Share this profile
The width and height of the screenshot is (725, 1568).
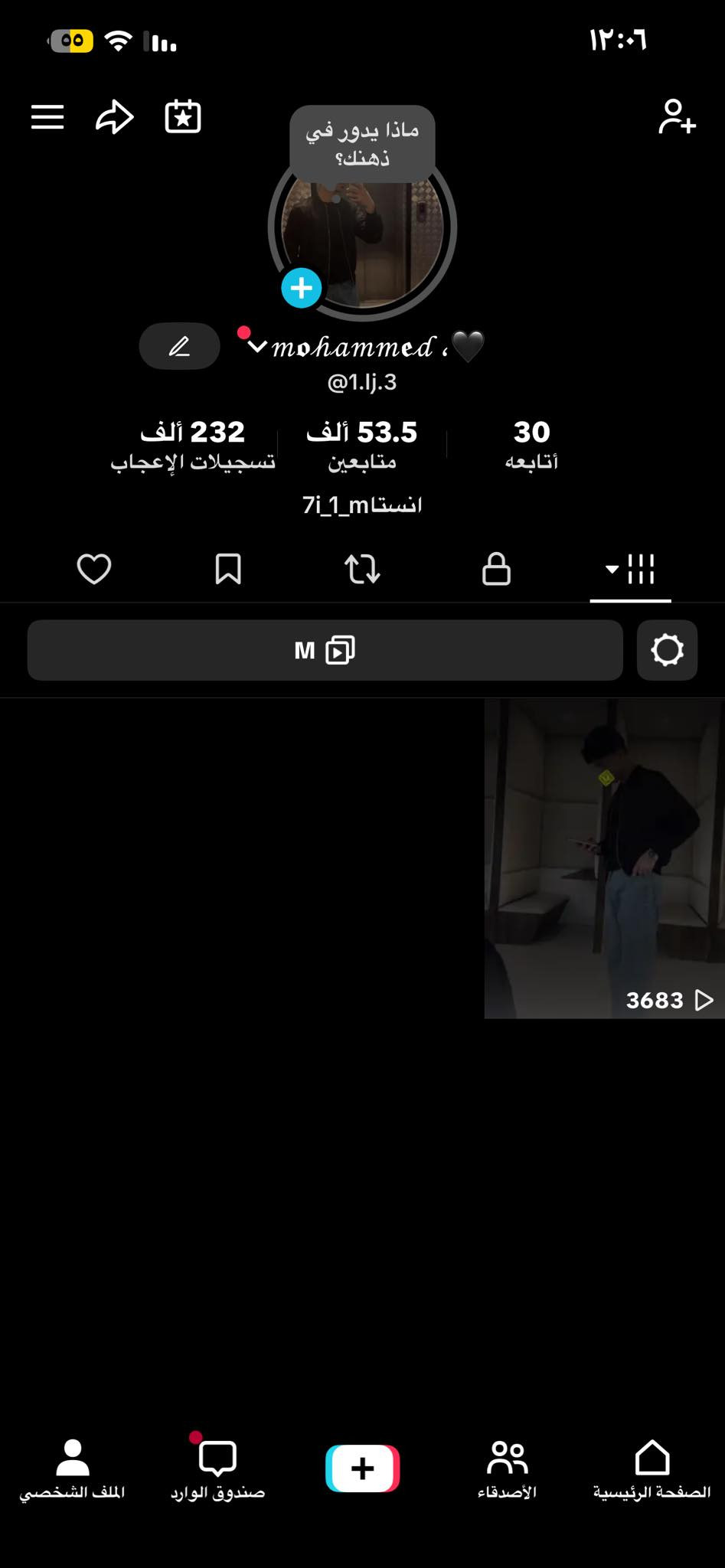tap(115, 117)
